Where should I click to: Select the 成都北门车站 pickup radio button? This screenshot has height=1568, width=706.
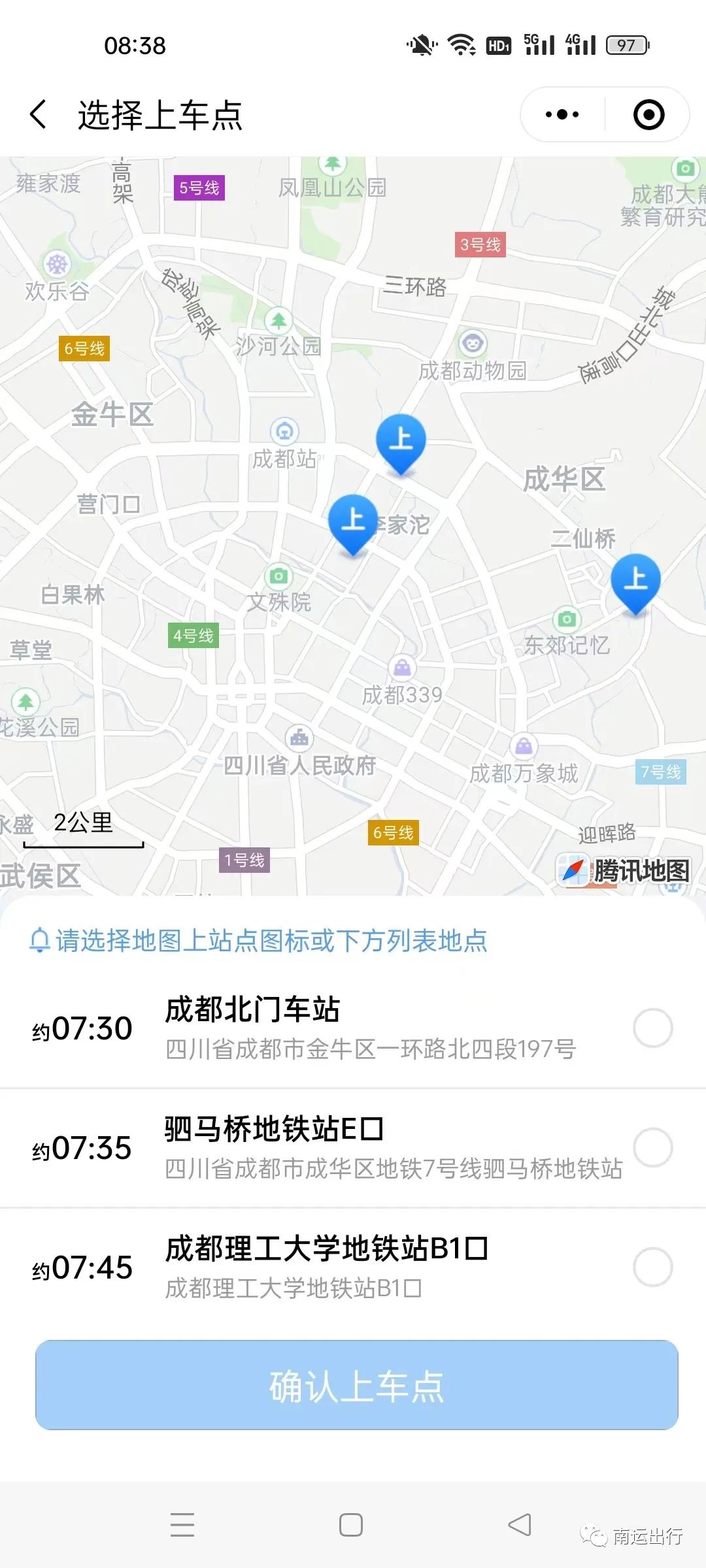tap(652, 1028)
